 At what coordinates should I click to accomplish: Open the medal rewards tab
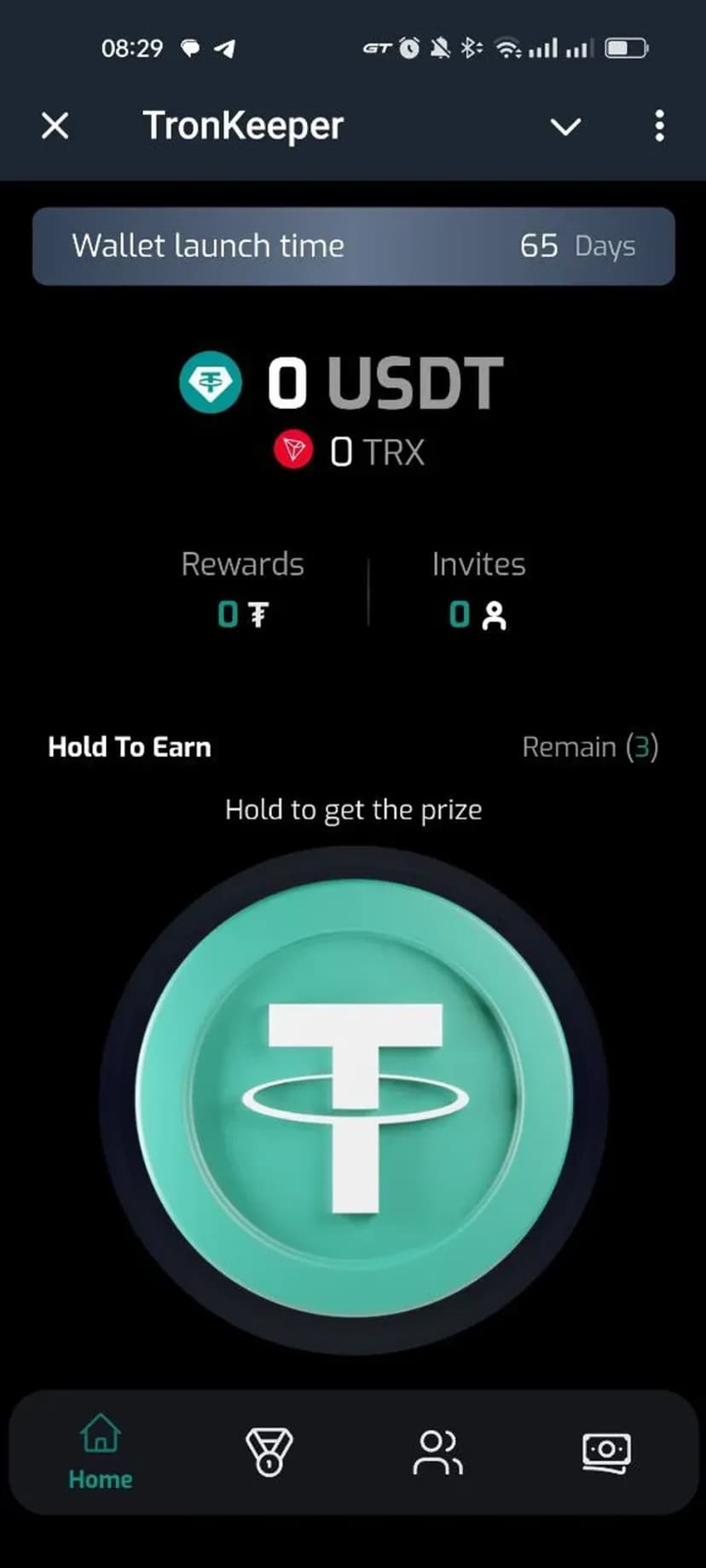pos(269,1452)
